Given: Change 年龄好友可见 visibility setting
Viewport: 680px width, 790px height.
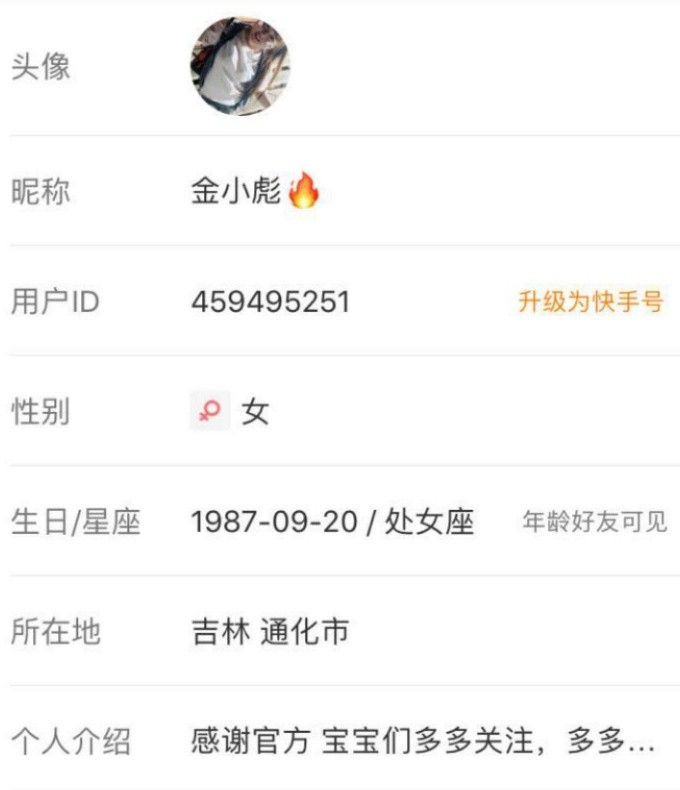Looking at the screenshot, I should (x=594, y=522).
